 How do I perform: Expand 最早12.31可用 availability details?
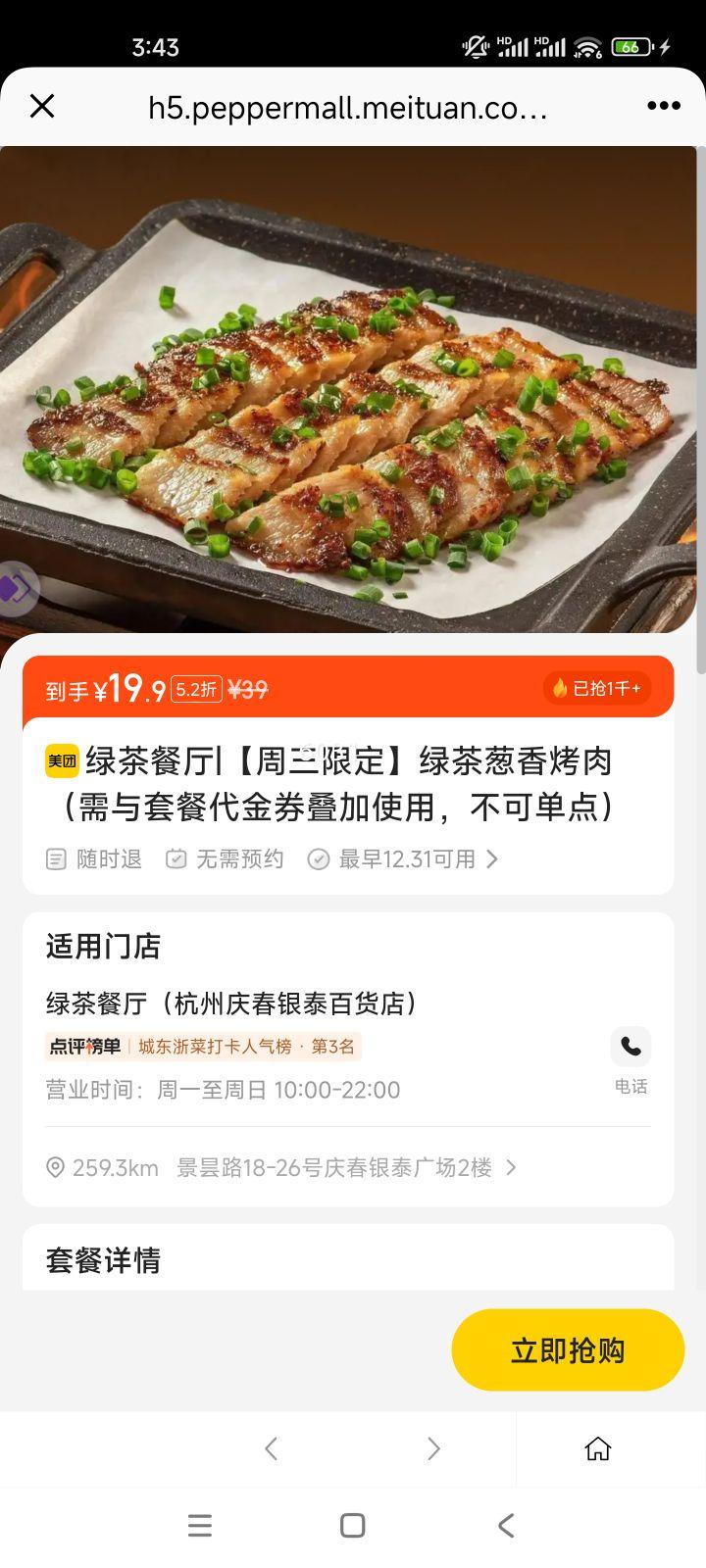[412, 859]
